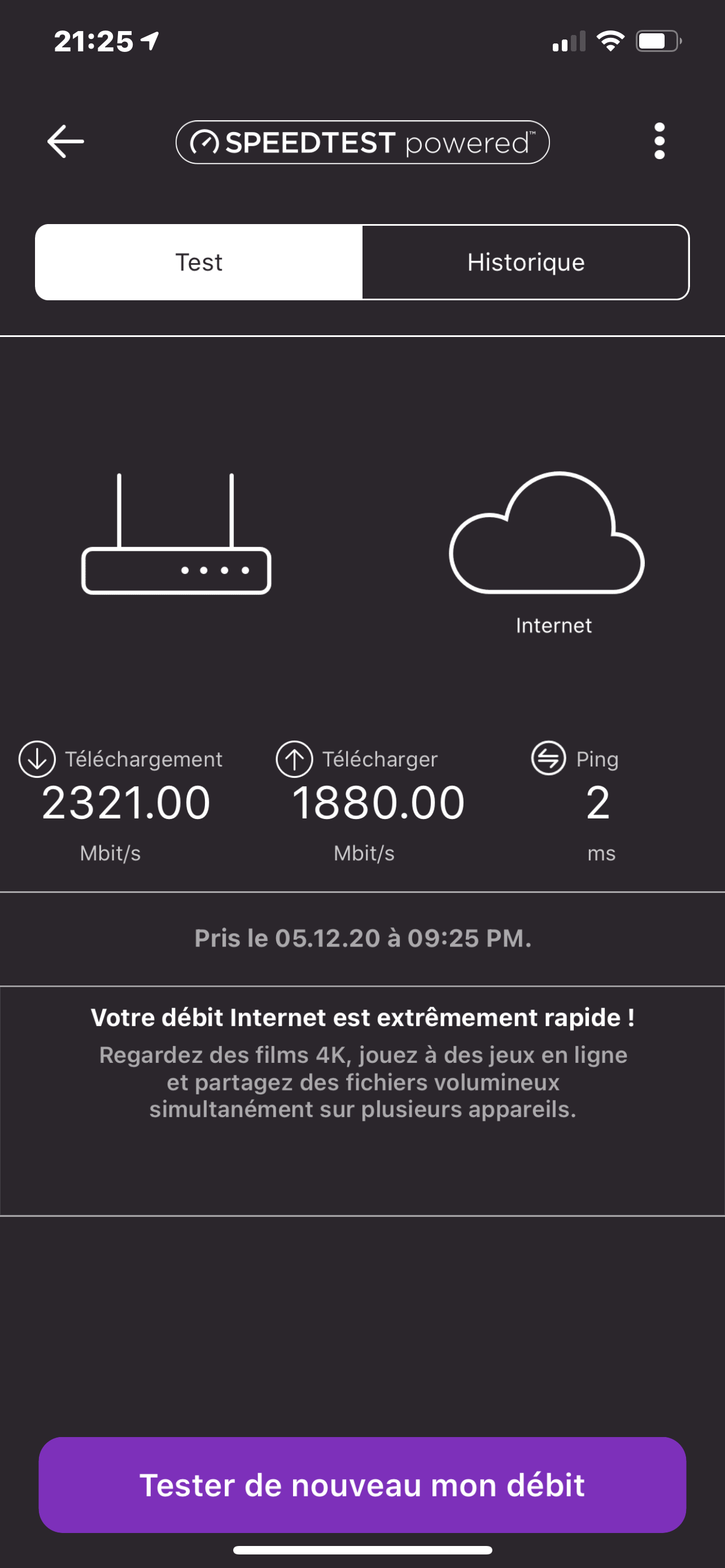Click the back arrow at top left

point(65,141)
